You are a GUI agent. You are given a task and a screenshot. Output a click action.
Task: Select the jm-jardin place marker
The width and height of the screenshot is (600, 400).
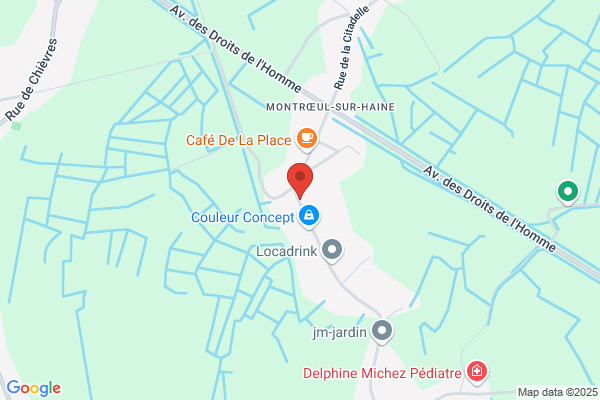click(382, 331)
